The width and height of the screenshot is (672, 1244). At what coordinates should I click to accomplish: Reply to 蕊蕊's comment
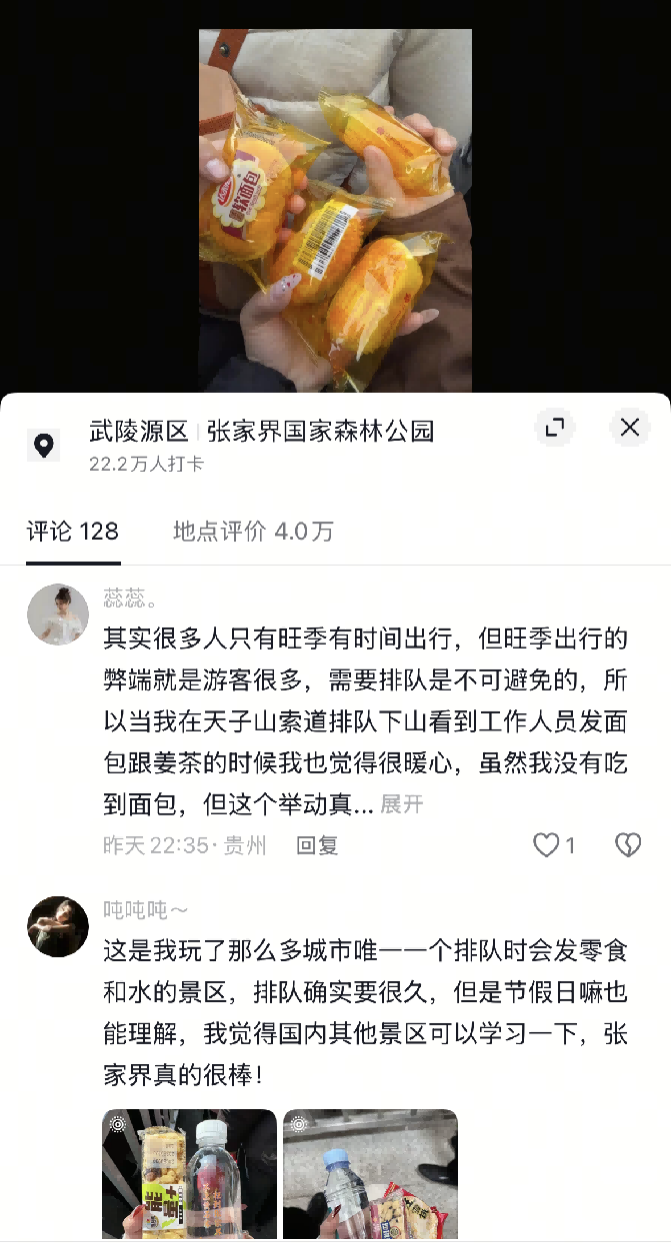coord(317,846)
